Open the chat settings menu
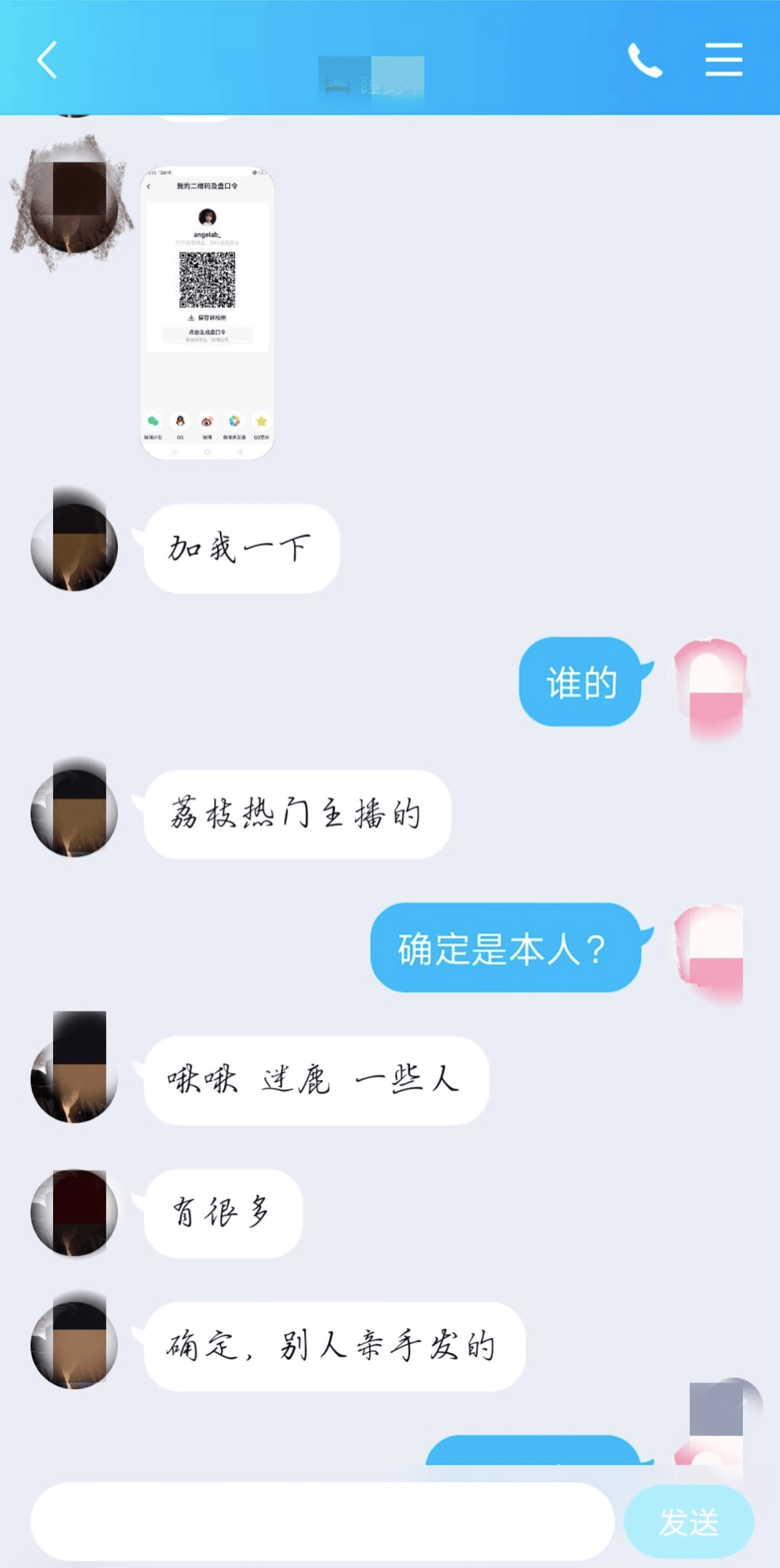Image resolution: width=780 pixels, height=1568 pixels. tap(723, 60)
